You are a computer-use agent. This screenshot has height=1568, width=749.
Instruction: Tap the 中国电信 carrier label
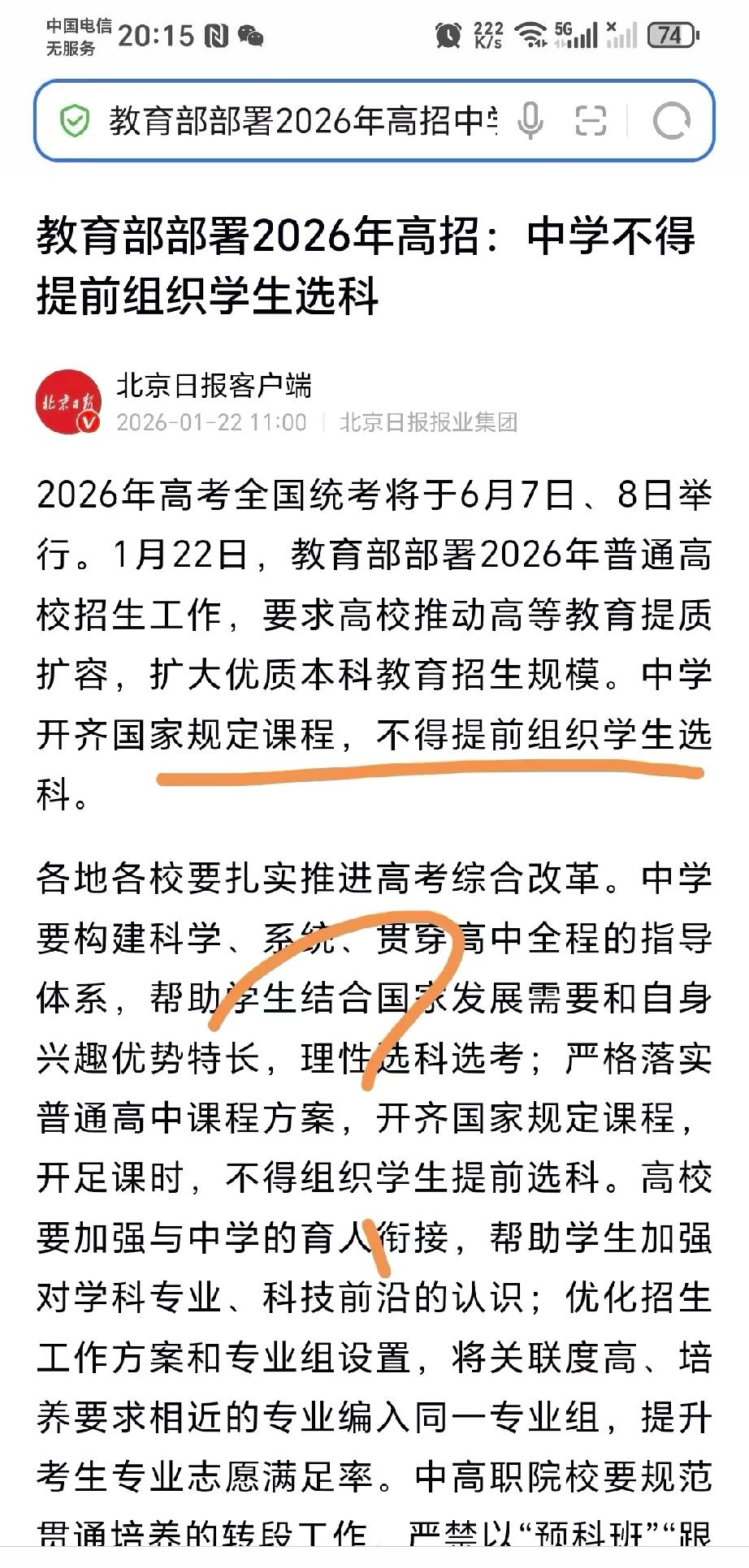pyautogui.click(x=77, y=24)
